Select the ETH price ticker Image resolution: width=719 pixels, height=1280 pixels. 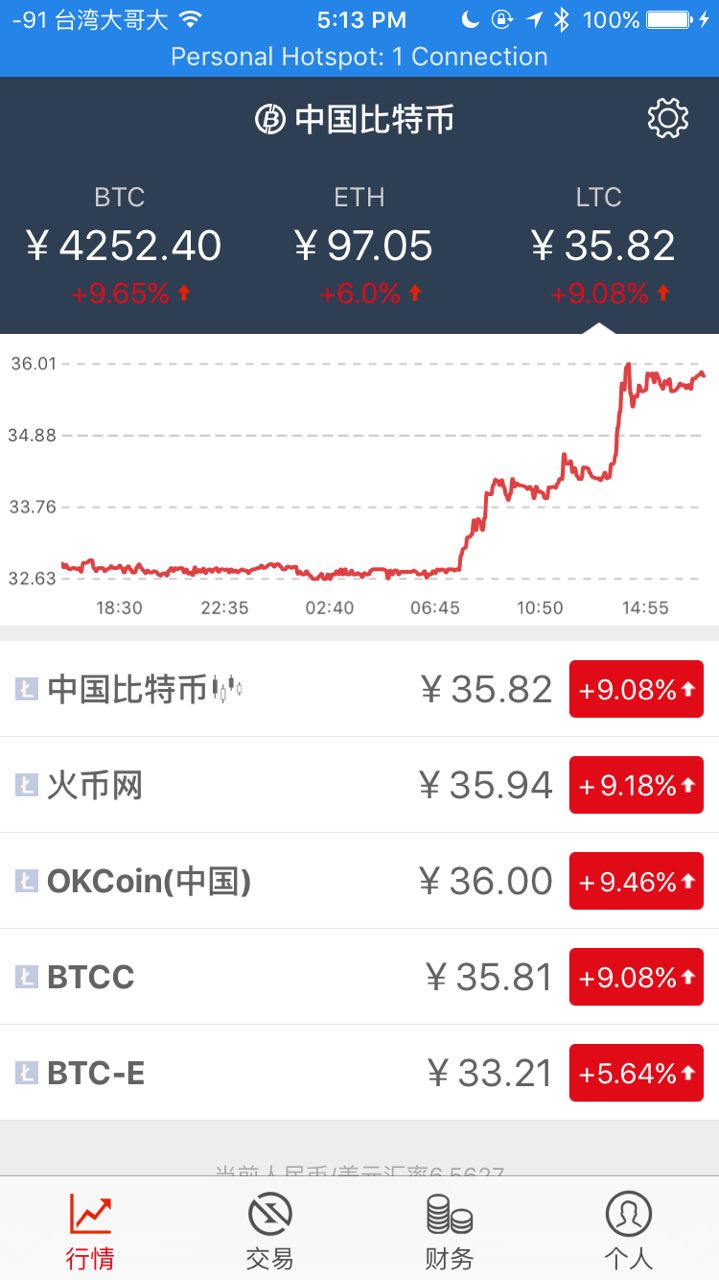point(359,245)
